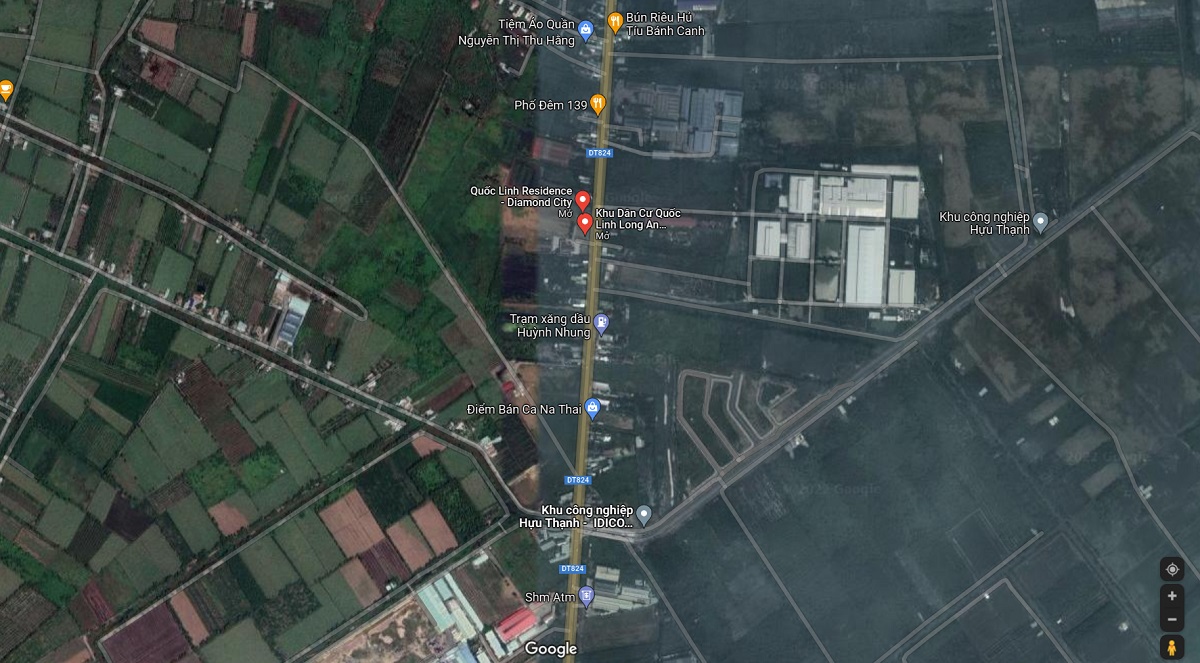Select Khu công nghiệp Hựu Thạnh - IDICO marker
1200x663 pixels.
(x=644, y=516)
